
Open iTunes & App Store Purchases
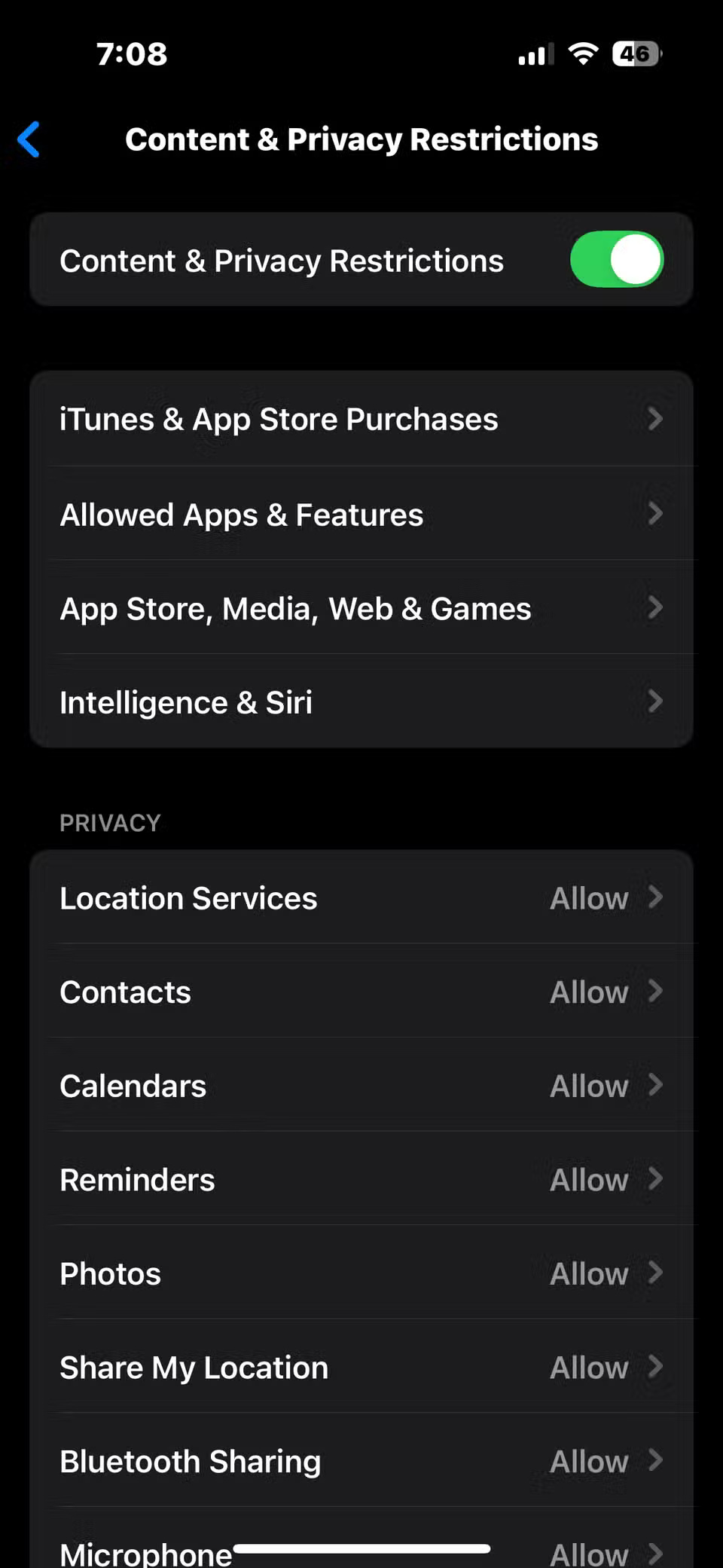361,419
